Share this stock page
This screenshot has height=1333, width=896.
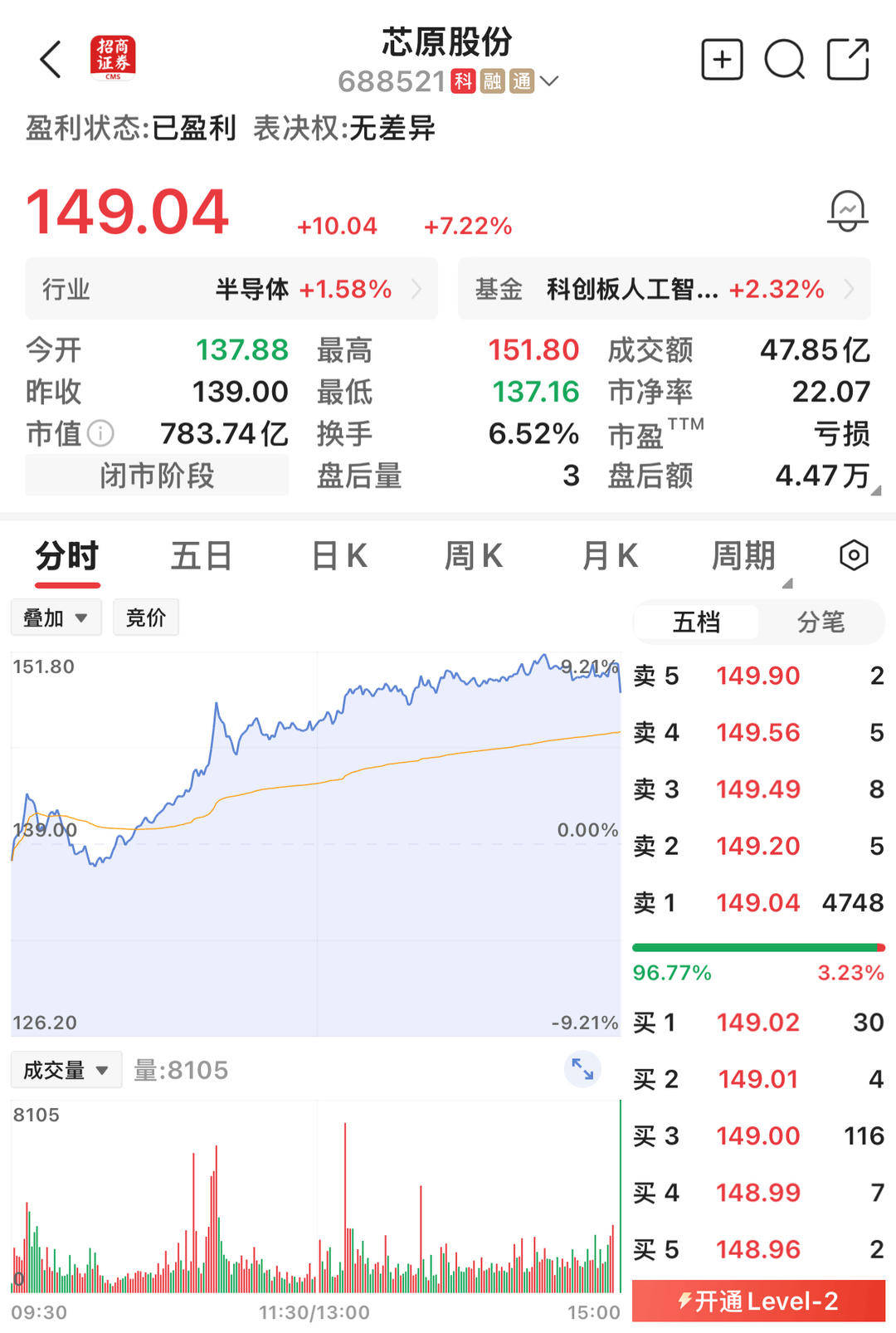click(848, 60)
